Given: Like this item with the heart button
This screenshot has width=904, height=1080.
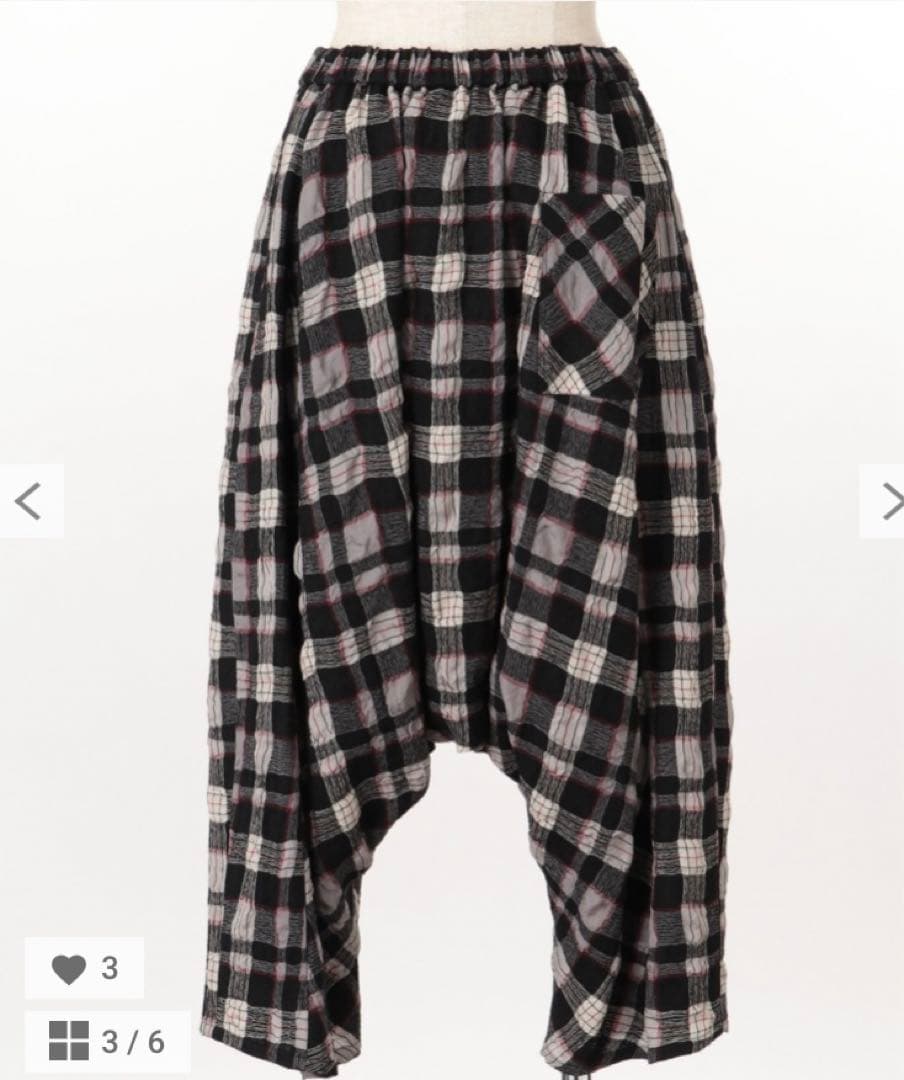Looking at the screenshot, I should [x=84, y=968].
